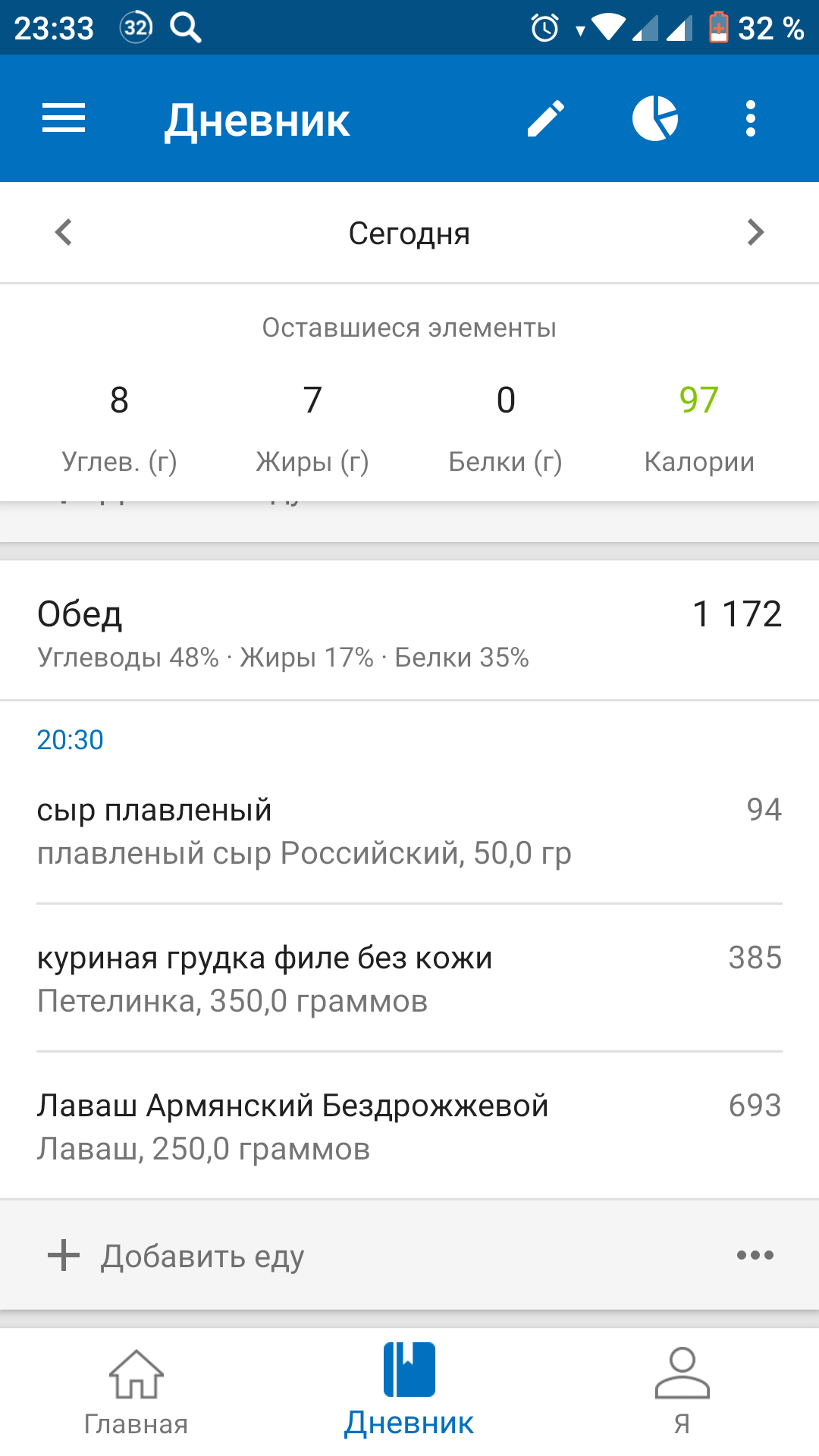819x1456 pixels.
Task: Open the Обед meal summary
Action: click(x=409, y=631)
